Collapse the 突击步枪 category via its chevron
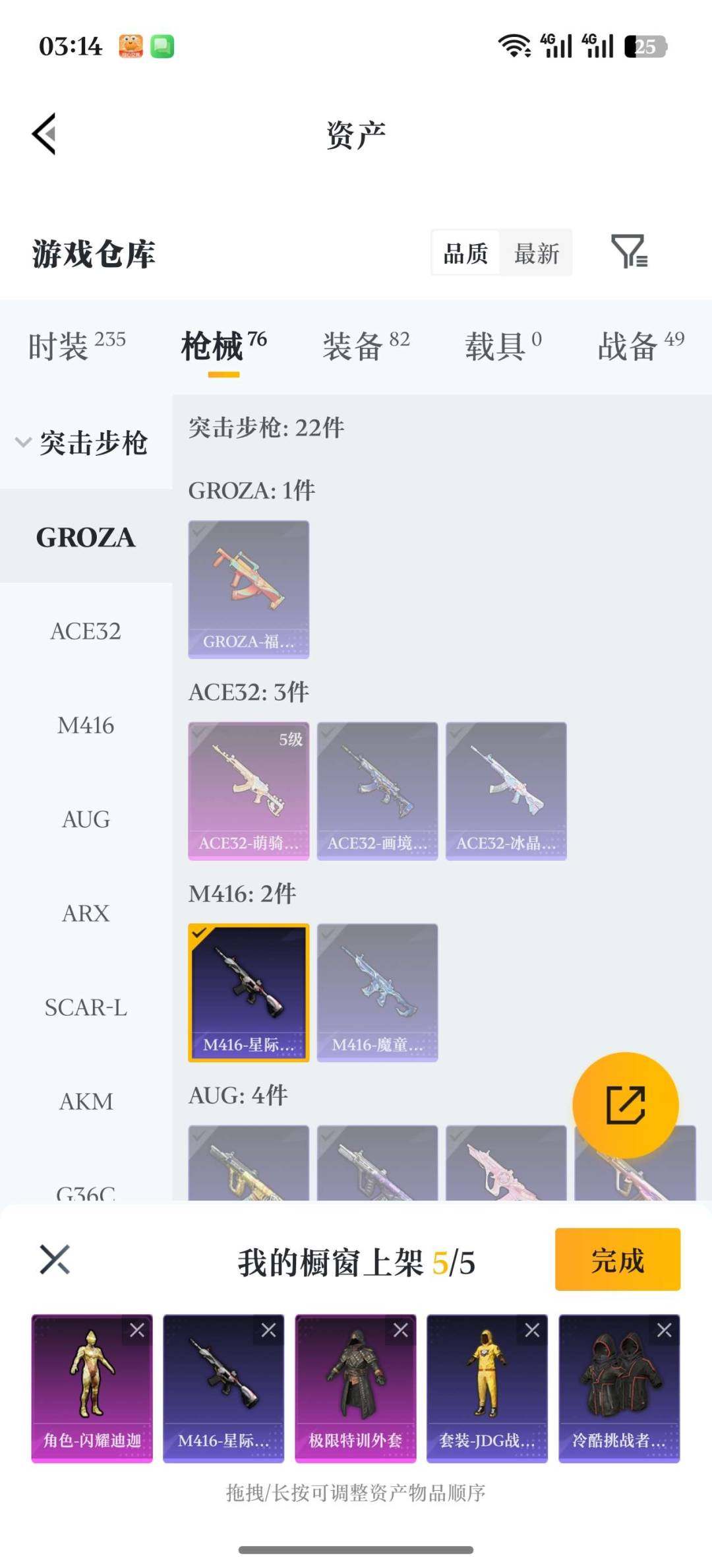The width and height of the screenshot is (712, 1568). [24, 442]
